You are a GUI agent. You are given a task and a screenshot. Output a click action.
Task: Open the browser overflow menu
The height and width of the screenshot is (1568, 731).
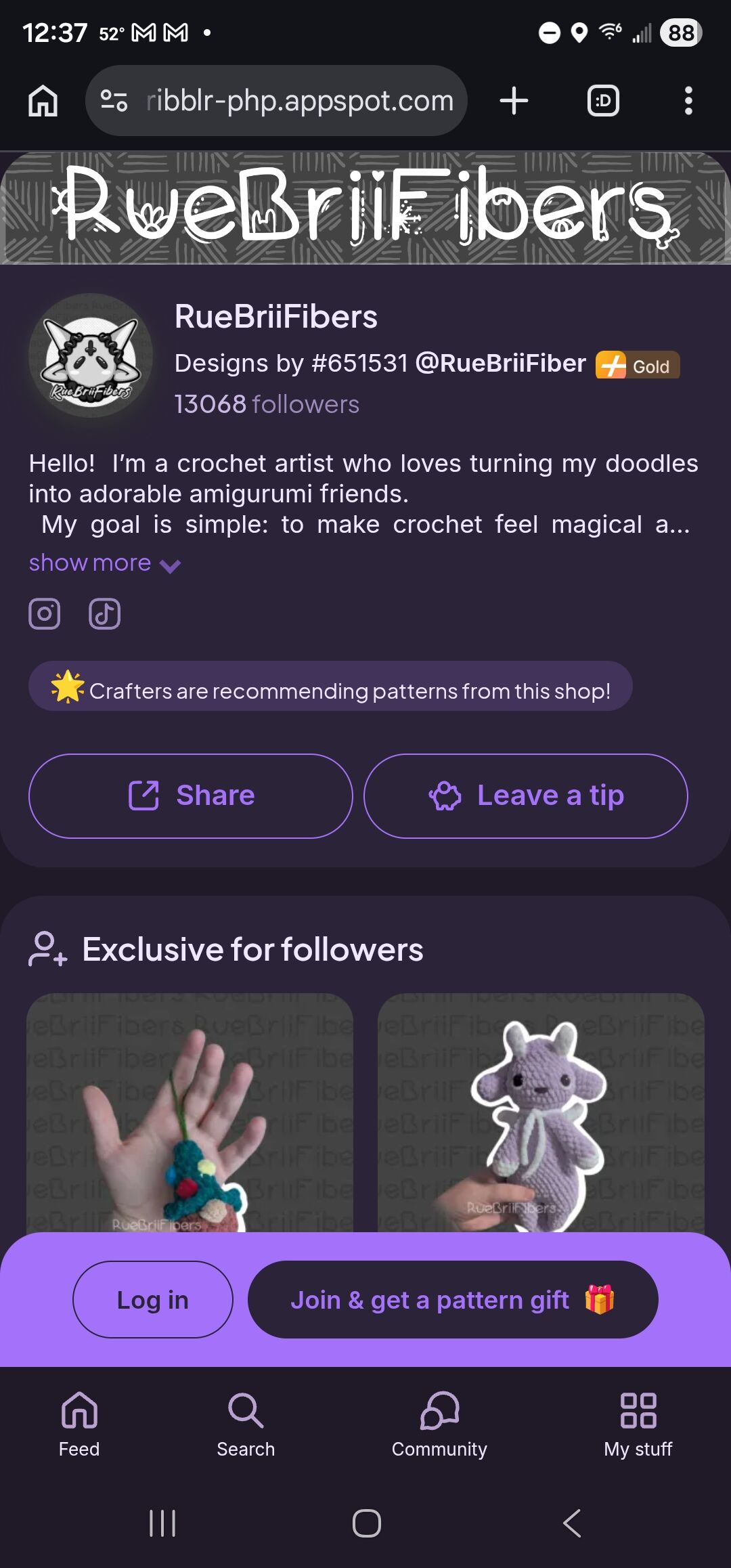point(688,101)
